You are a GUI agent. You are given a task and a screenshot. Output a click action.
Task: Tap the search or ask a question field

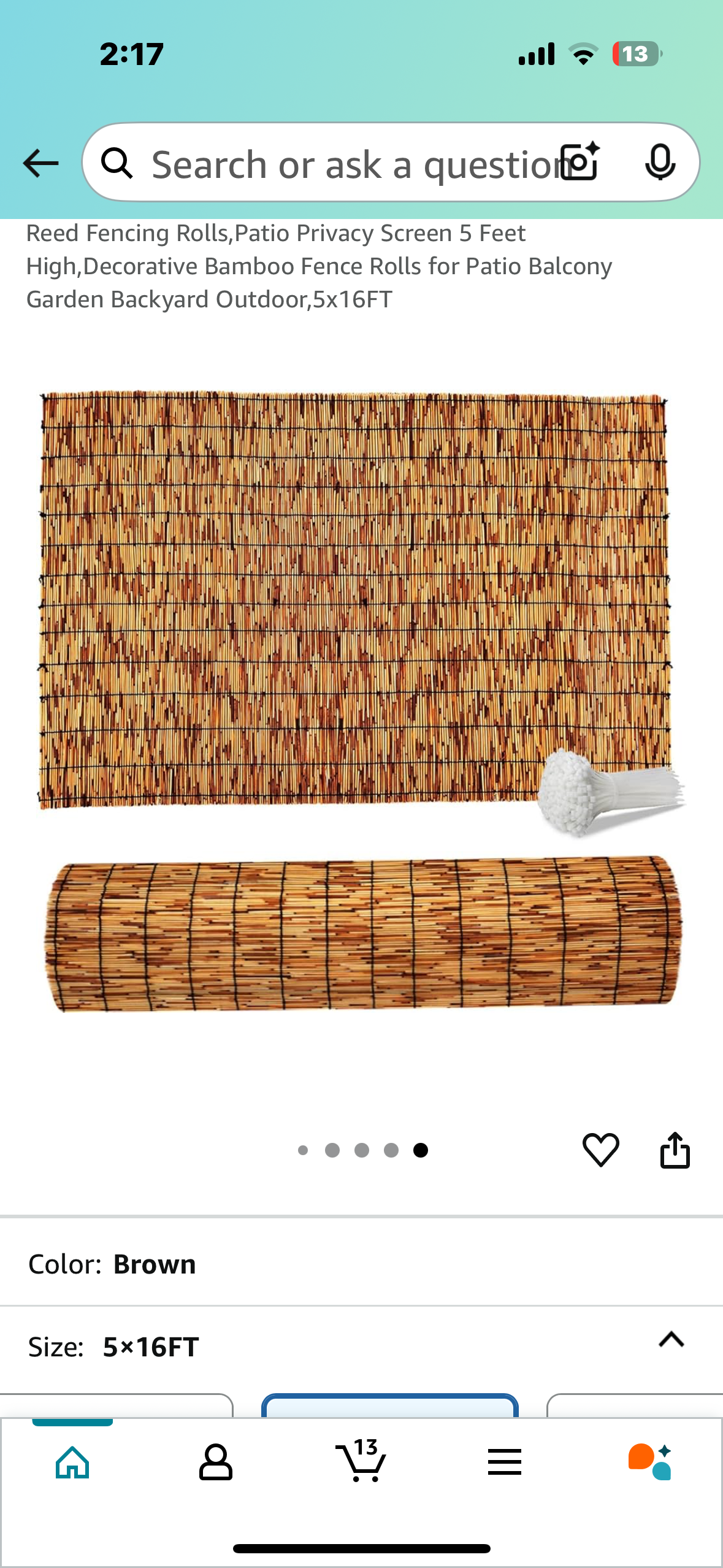[343, 164]
